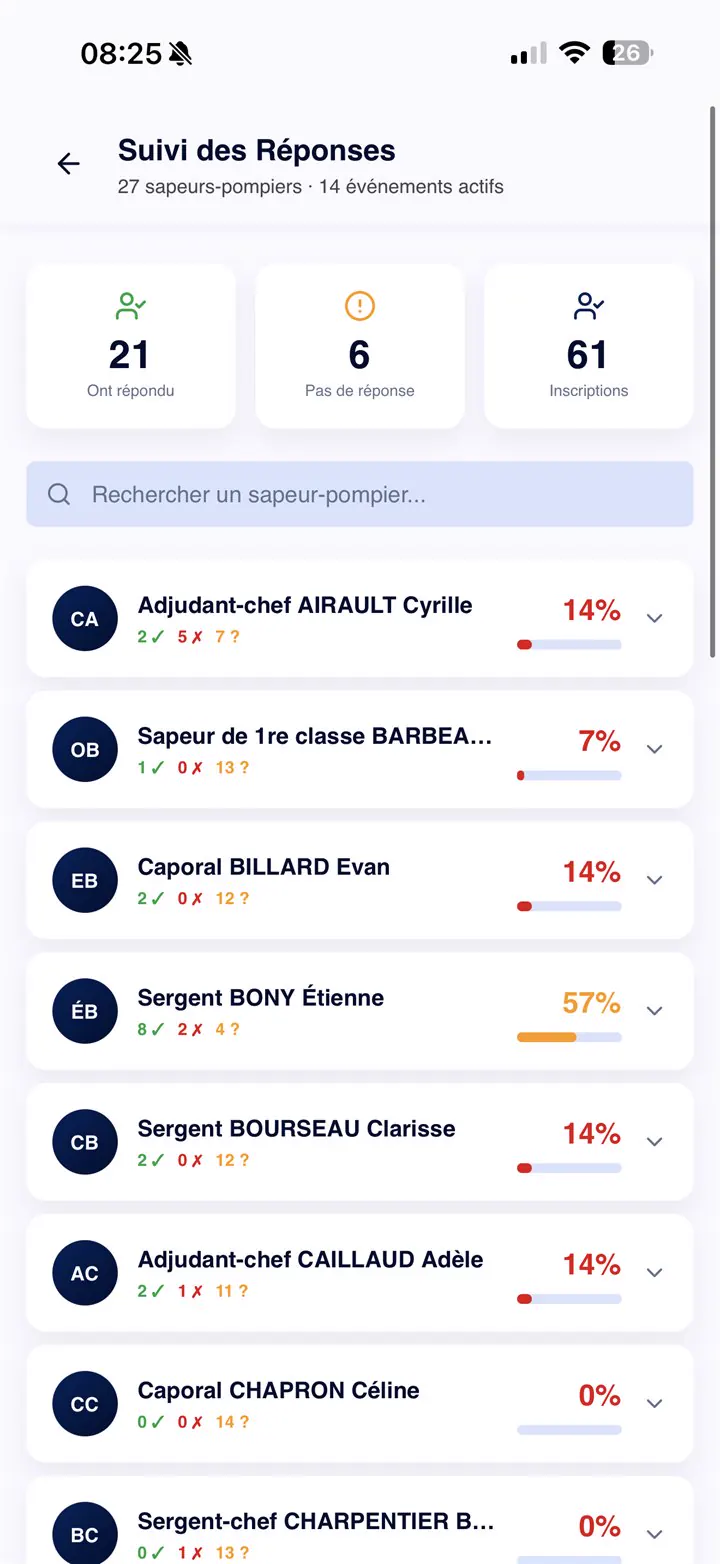The height and width of the screenshot is (1564, 720).
Task: Open the '21 Ont répondu' stat card
Action: pyautogui.click(x=130, y=346)
